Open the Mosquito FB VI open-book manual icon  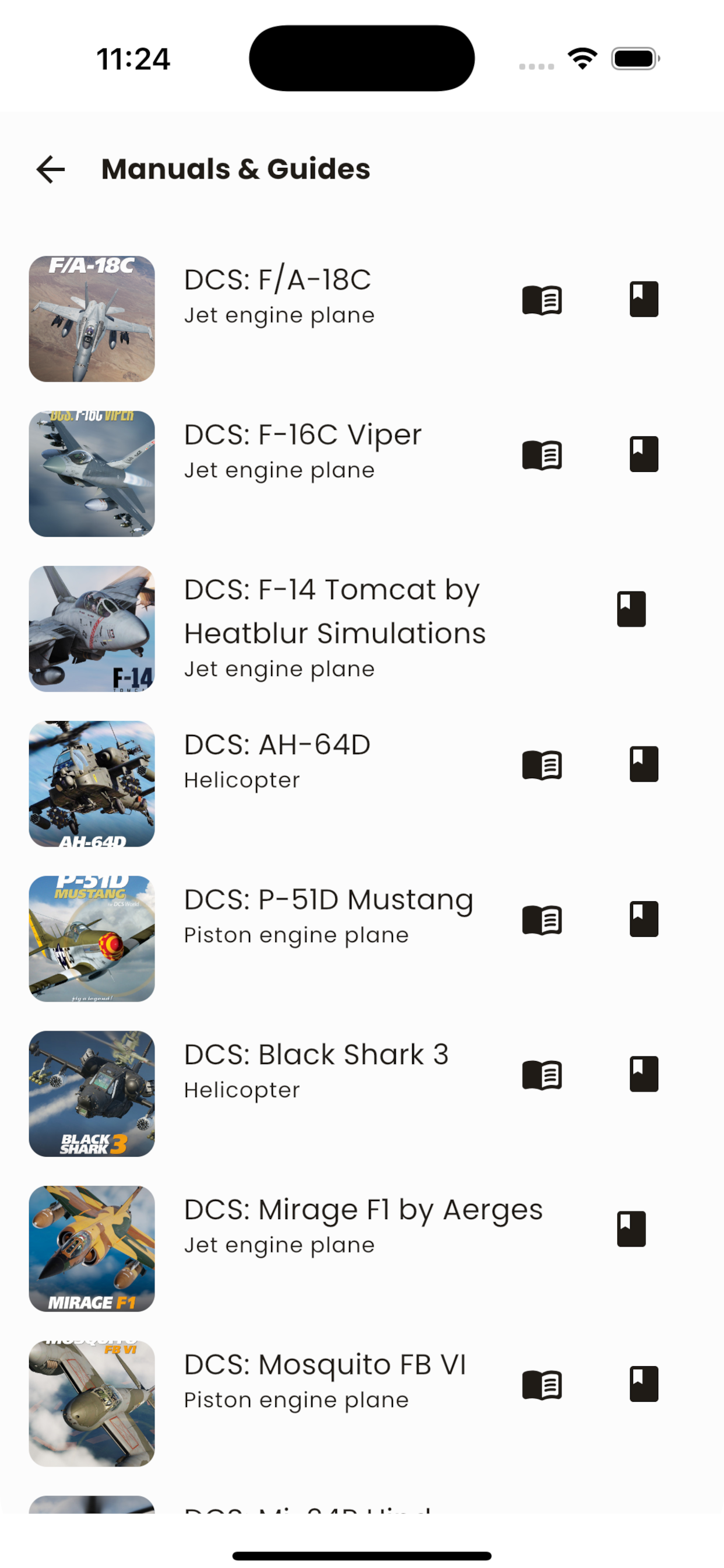coord(542,1385)
